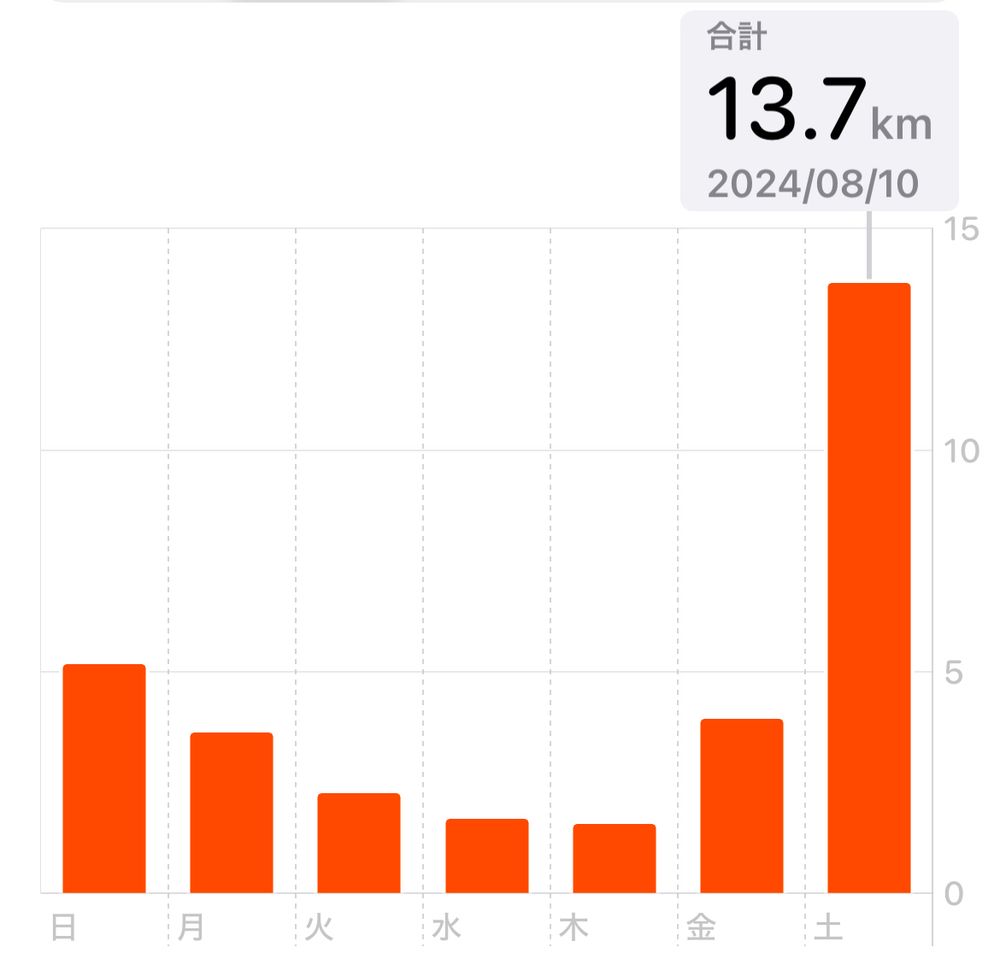Show the Thursday (木) bar total
Viewport: 1000px width, 965px height.
tap(614, 858)
